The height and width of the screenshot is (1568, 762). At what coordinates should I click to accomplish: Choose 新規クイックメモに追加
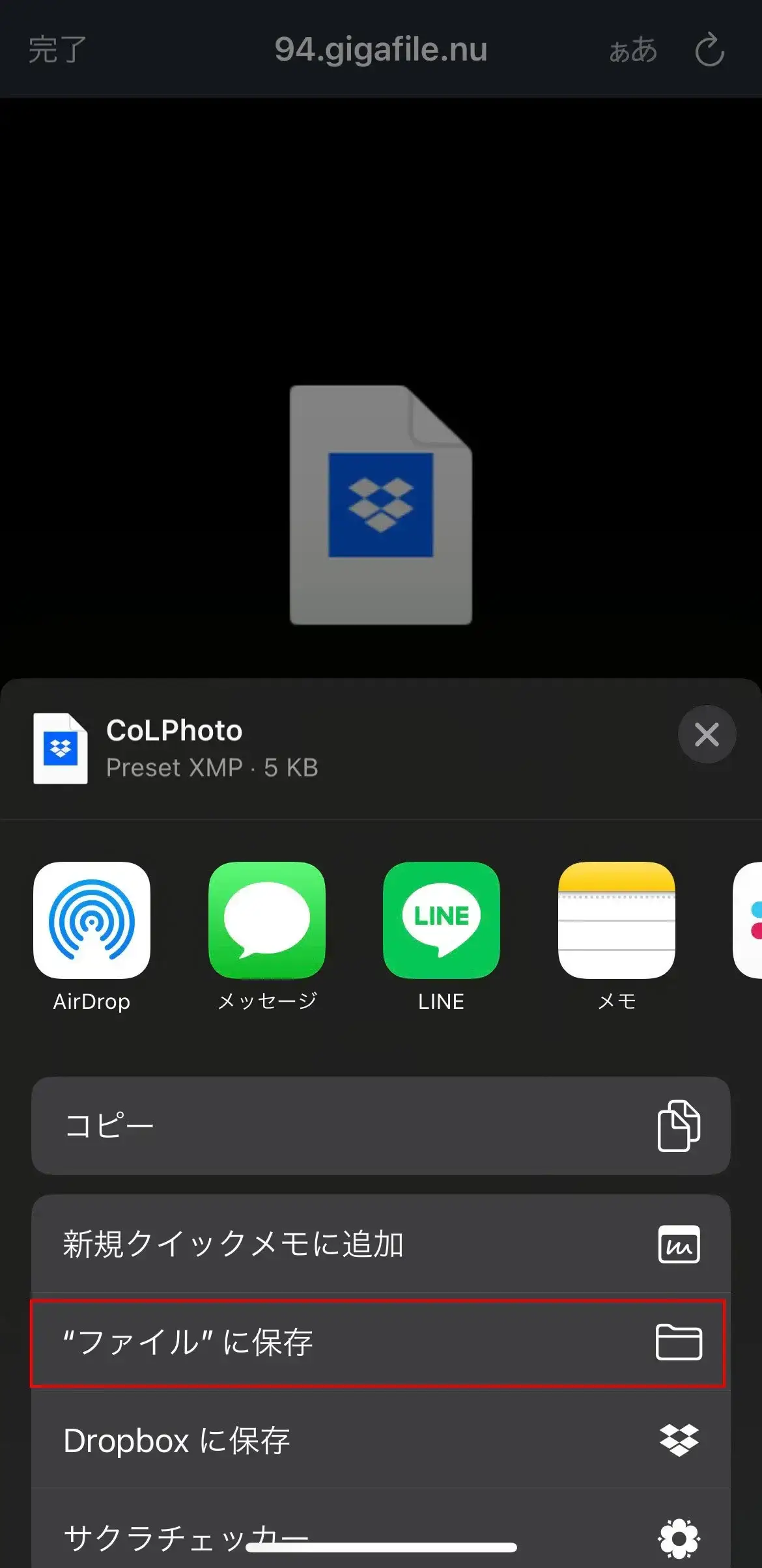(380, 1244)
